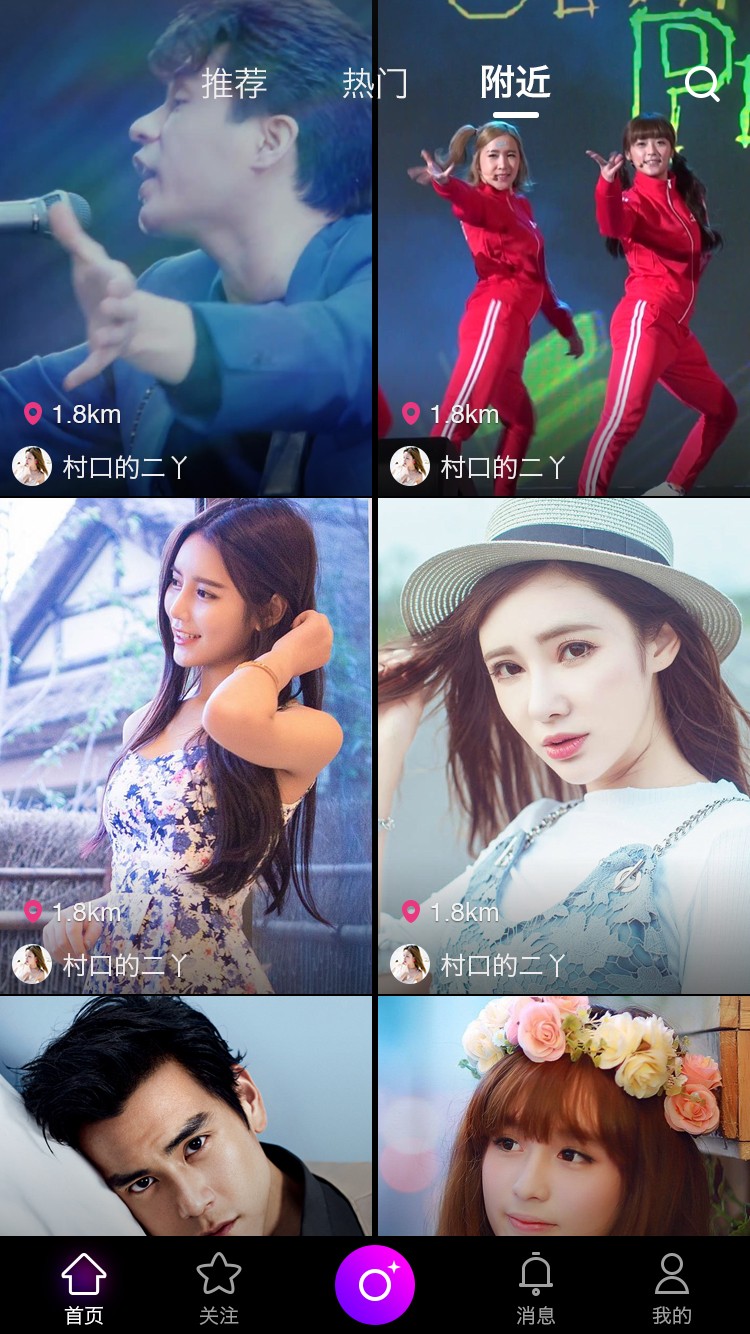
Task: Open the post with woman in floral dress
Action: click(186, 746)
